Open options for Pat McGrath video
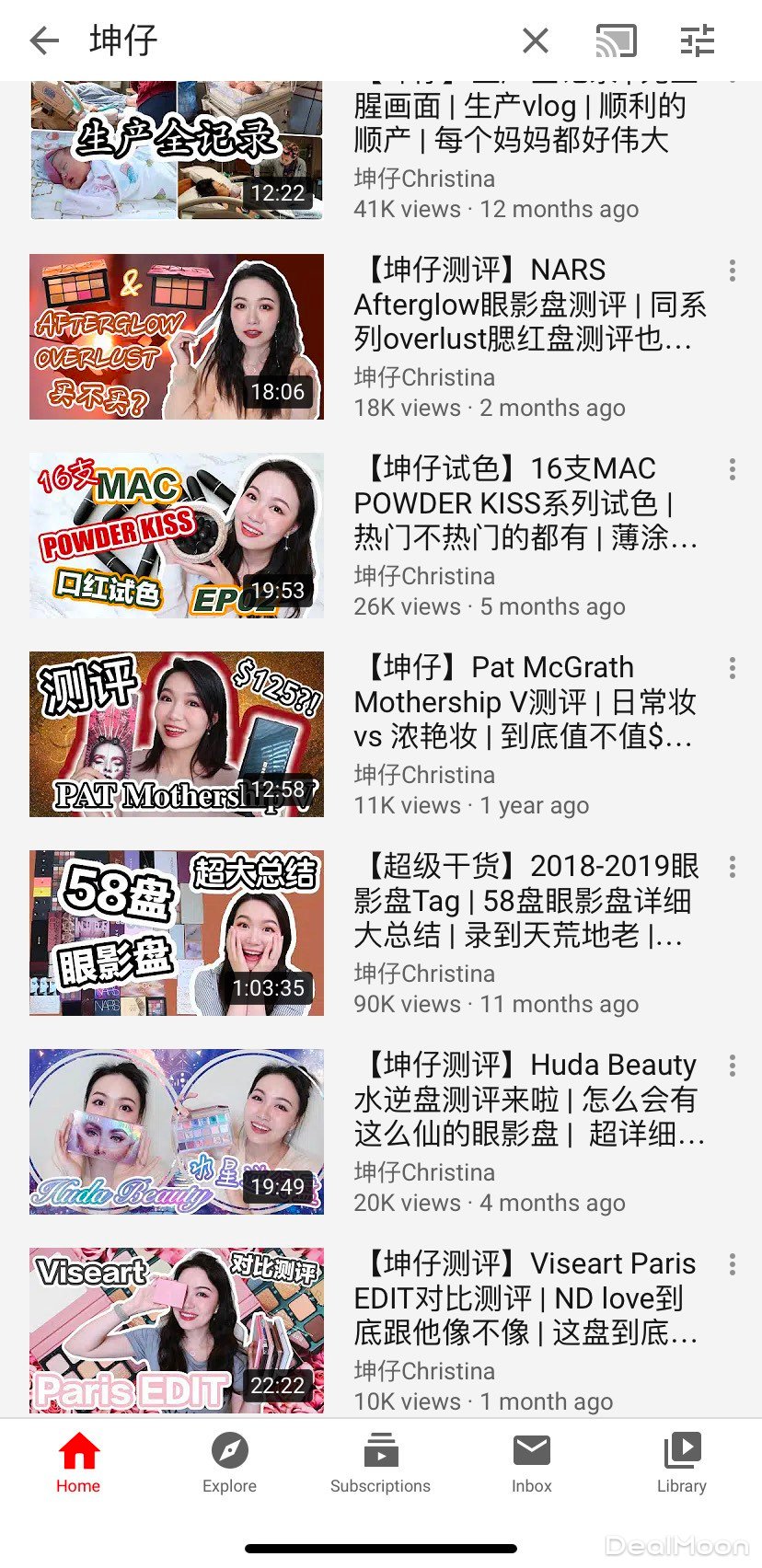The image size is (762, 1568). pos(732,668)
